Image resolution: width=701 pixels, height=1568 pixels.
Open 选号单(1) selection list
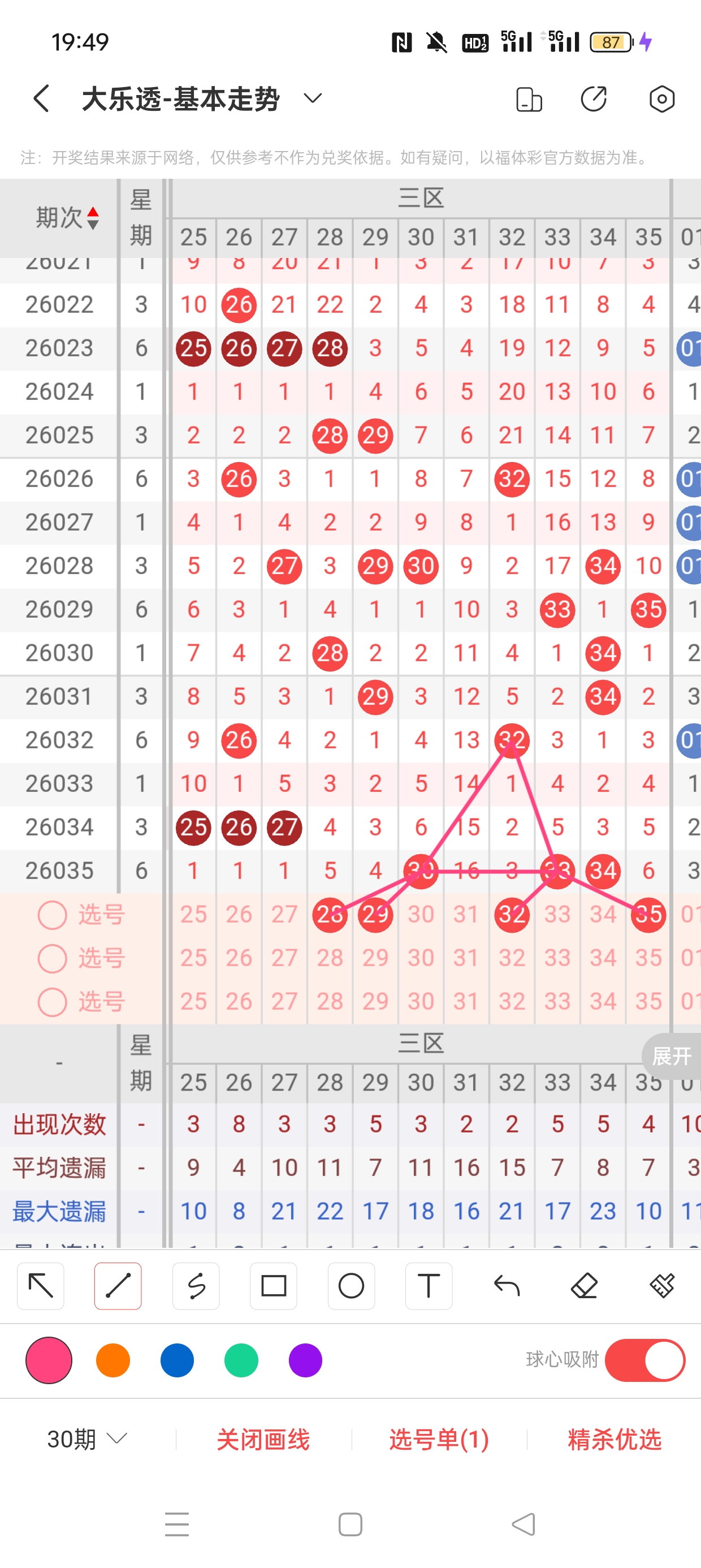pyautogui.click(x=439, y=1439)
